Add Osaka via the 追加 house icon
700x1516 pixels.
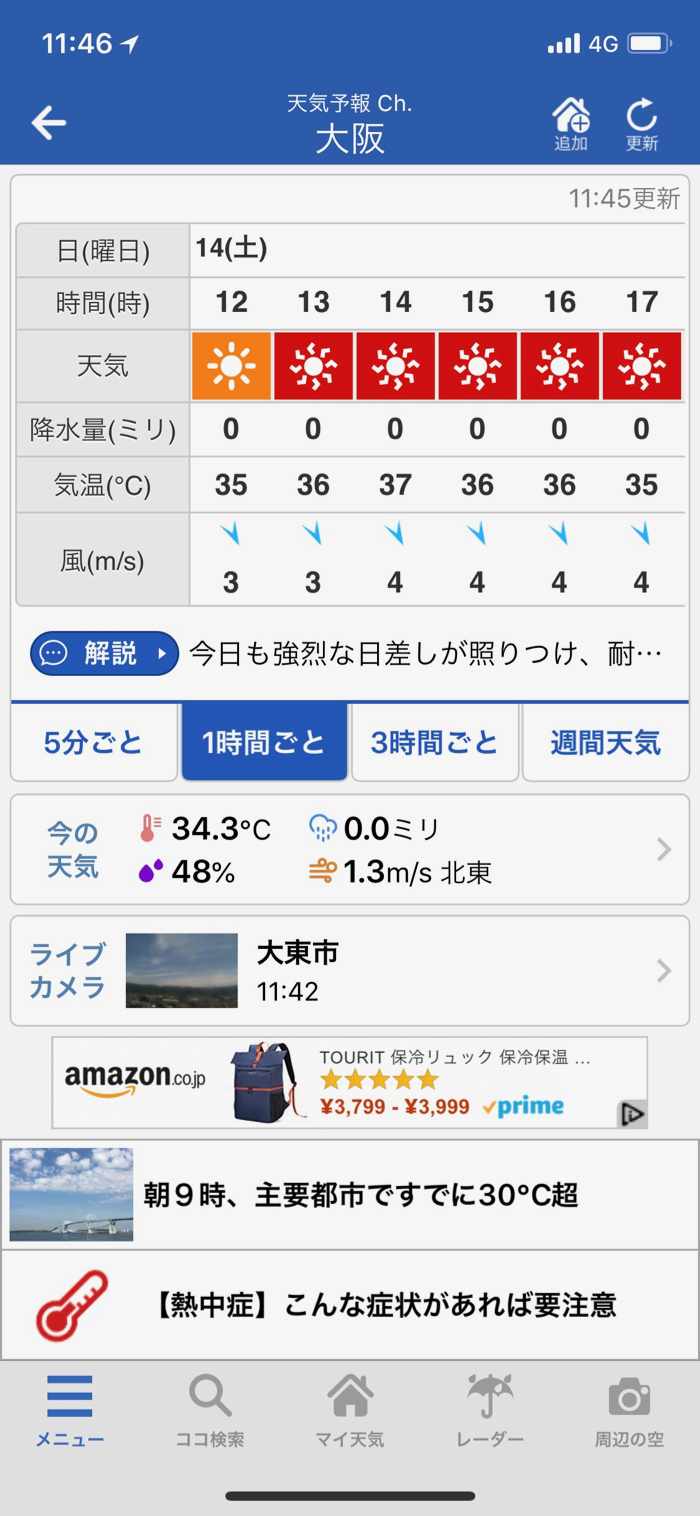click(571, 124)
